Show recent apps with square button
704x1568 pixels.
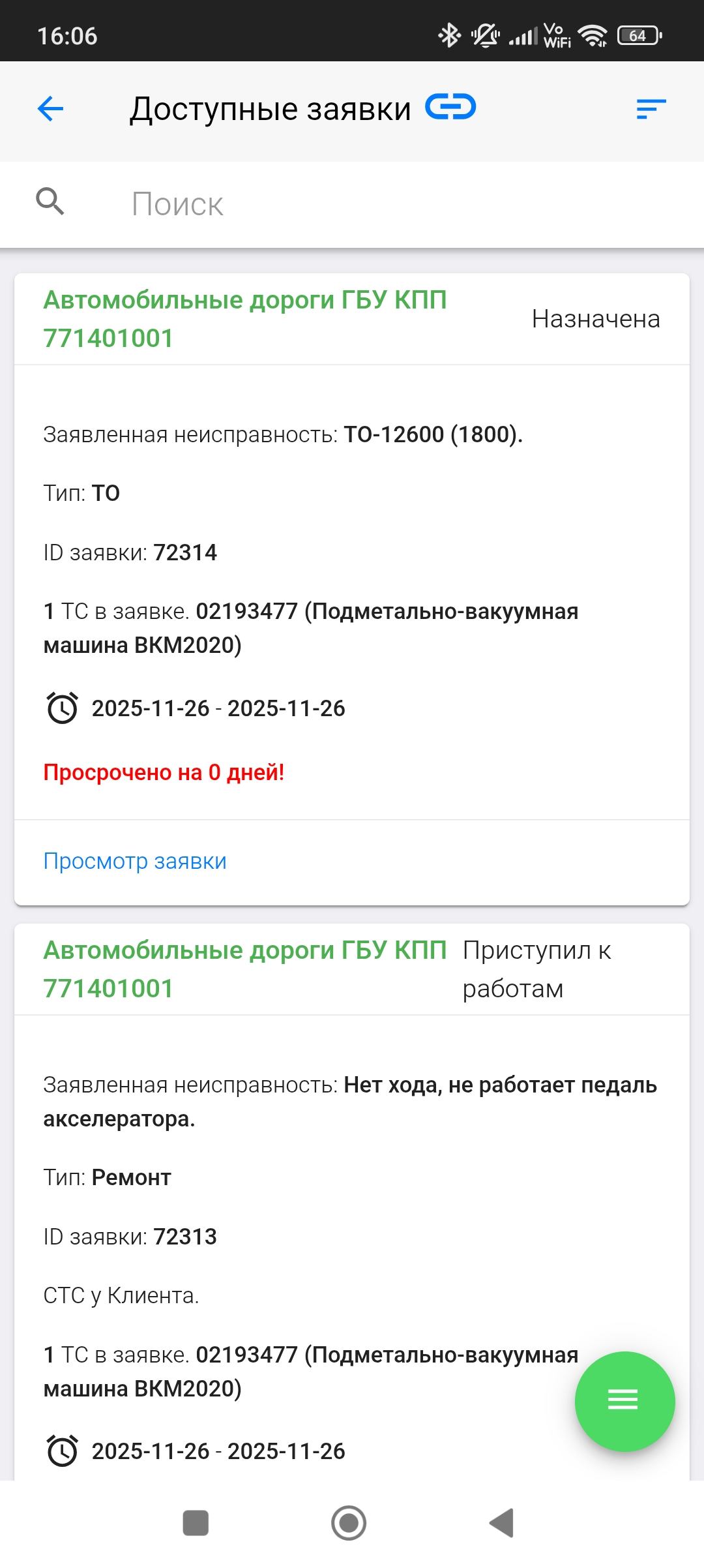click(x=196, y=1523)
